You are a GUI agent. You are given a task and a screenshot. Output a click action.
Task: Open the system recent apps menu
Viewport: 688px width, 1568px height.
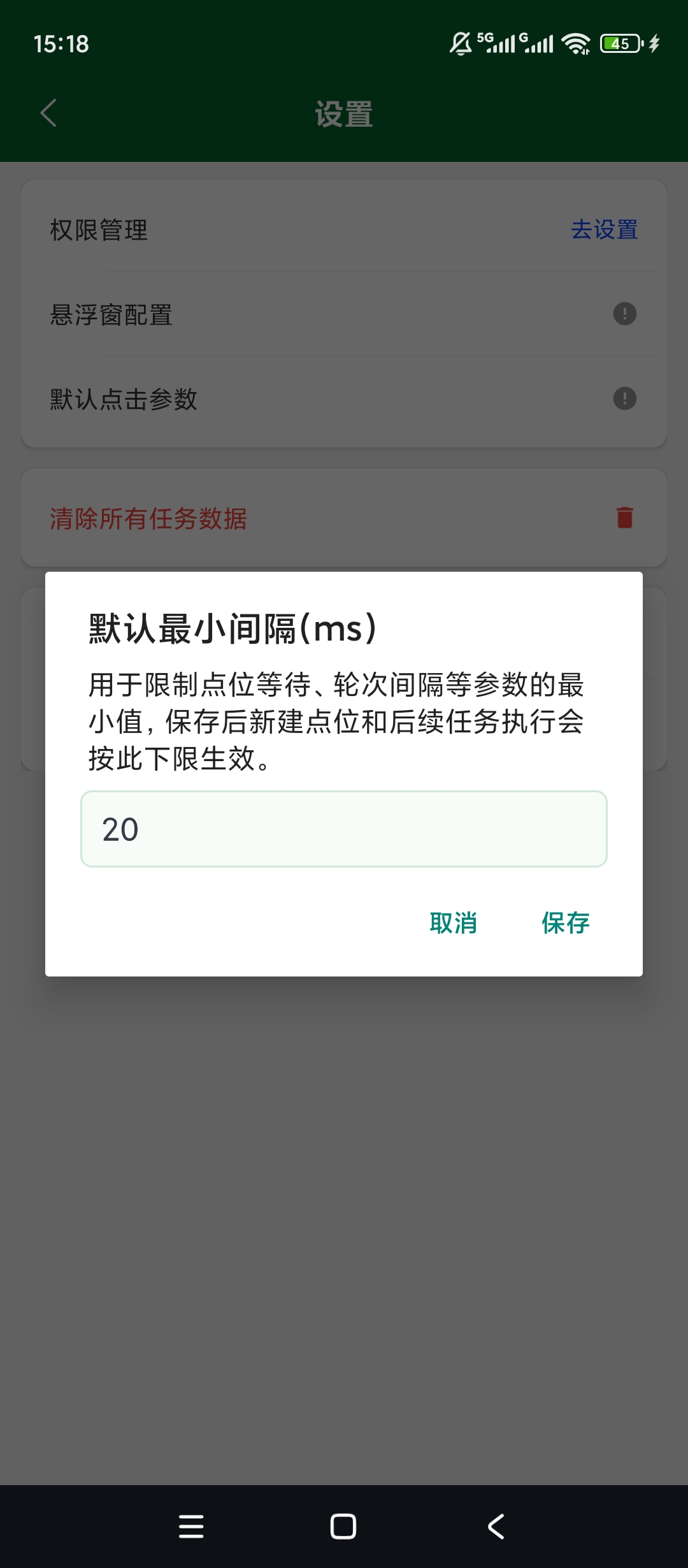(x=191, y=1527)
